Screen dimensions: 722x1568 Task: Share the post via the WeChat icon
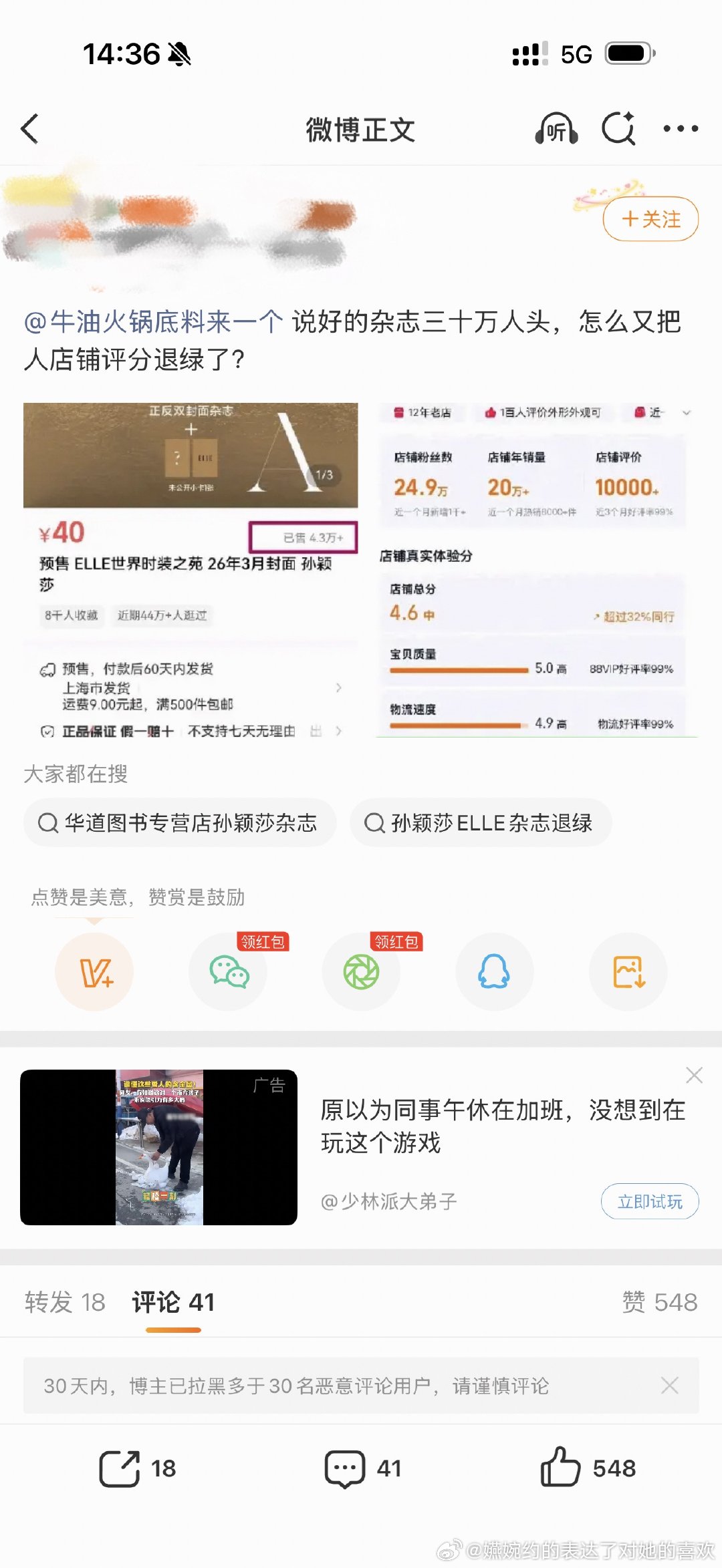coord(227,972)
